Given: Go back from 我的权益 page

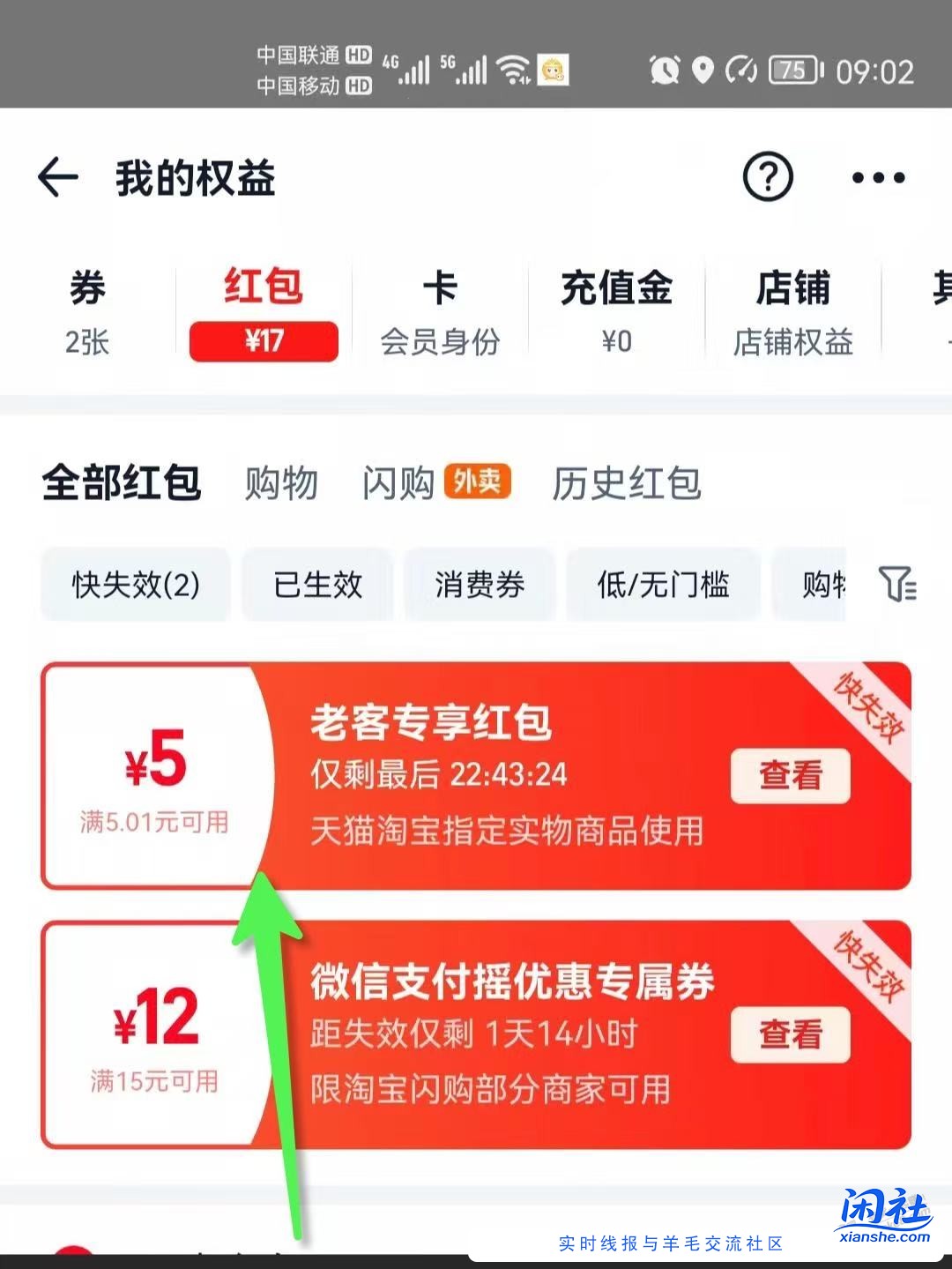Looking at the screenshot, I should pyautogui.click(x=58, y=177).
